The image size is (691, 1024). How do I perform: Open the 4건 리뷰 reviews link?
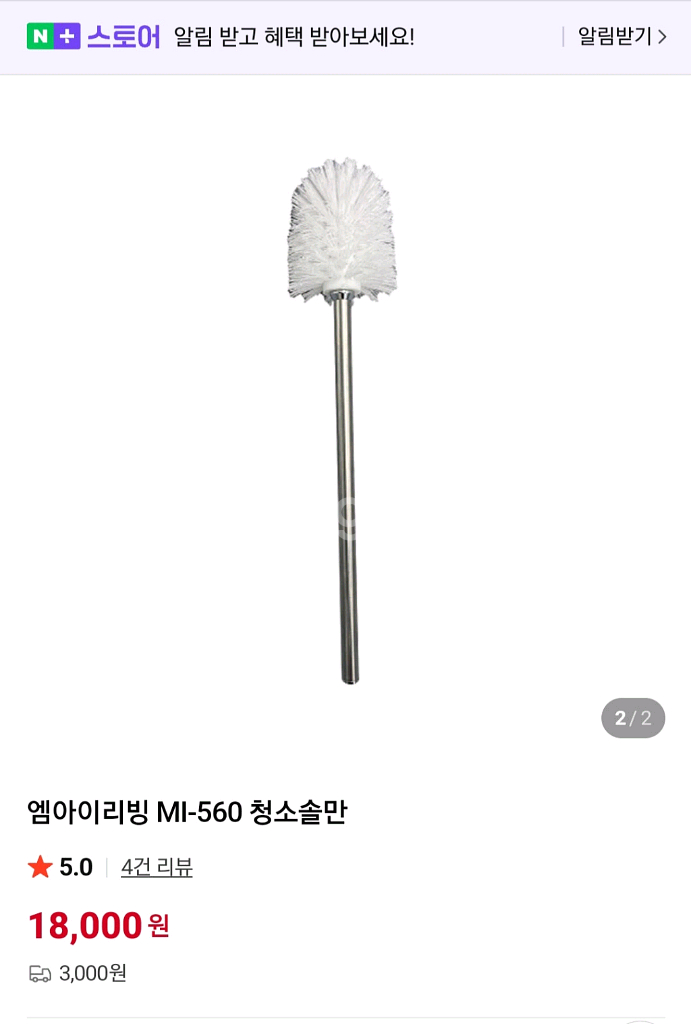(x=157, y=867)
